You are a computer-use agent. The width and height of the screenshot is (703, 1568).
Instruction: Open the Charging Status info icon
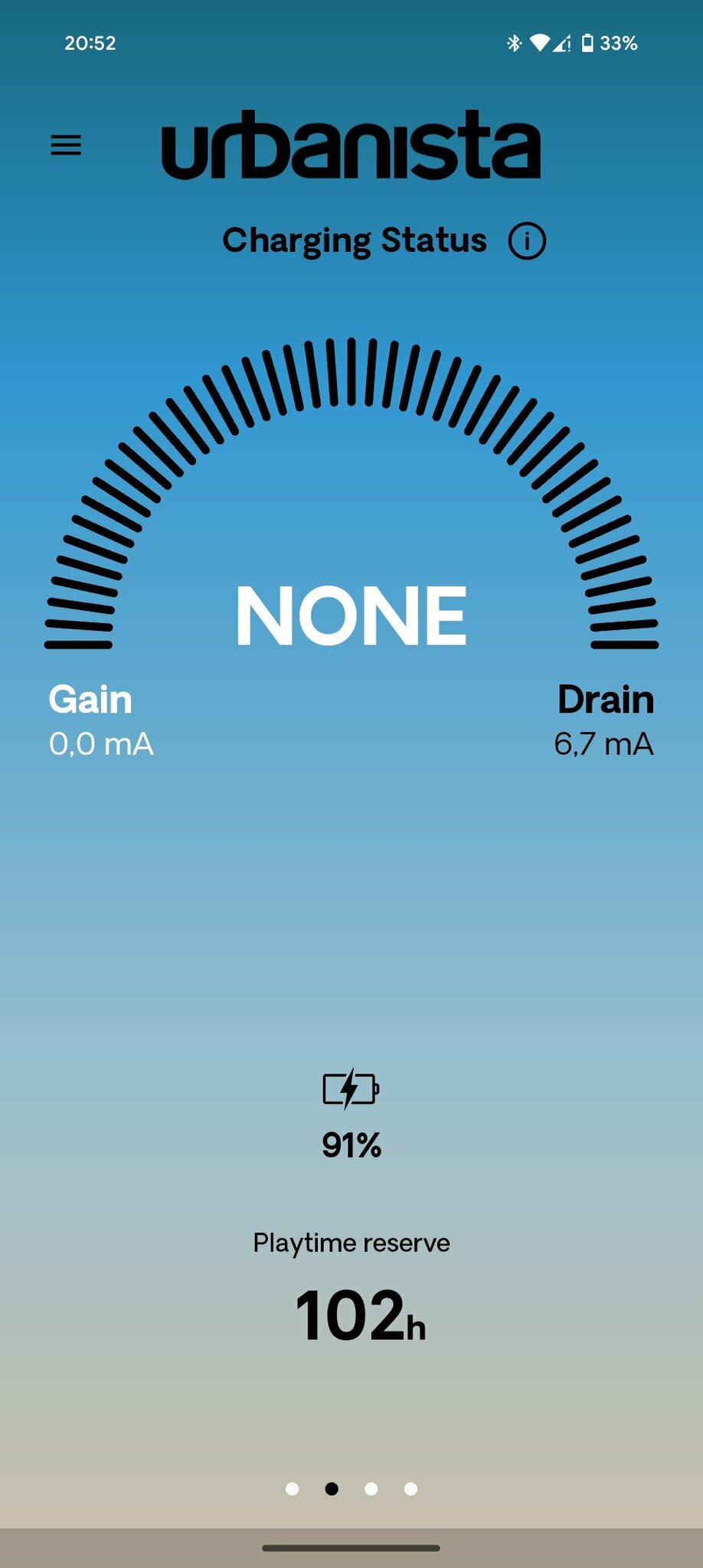[527, 241]
